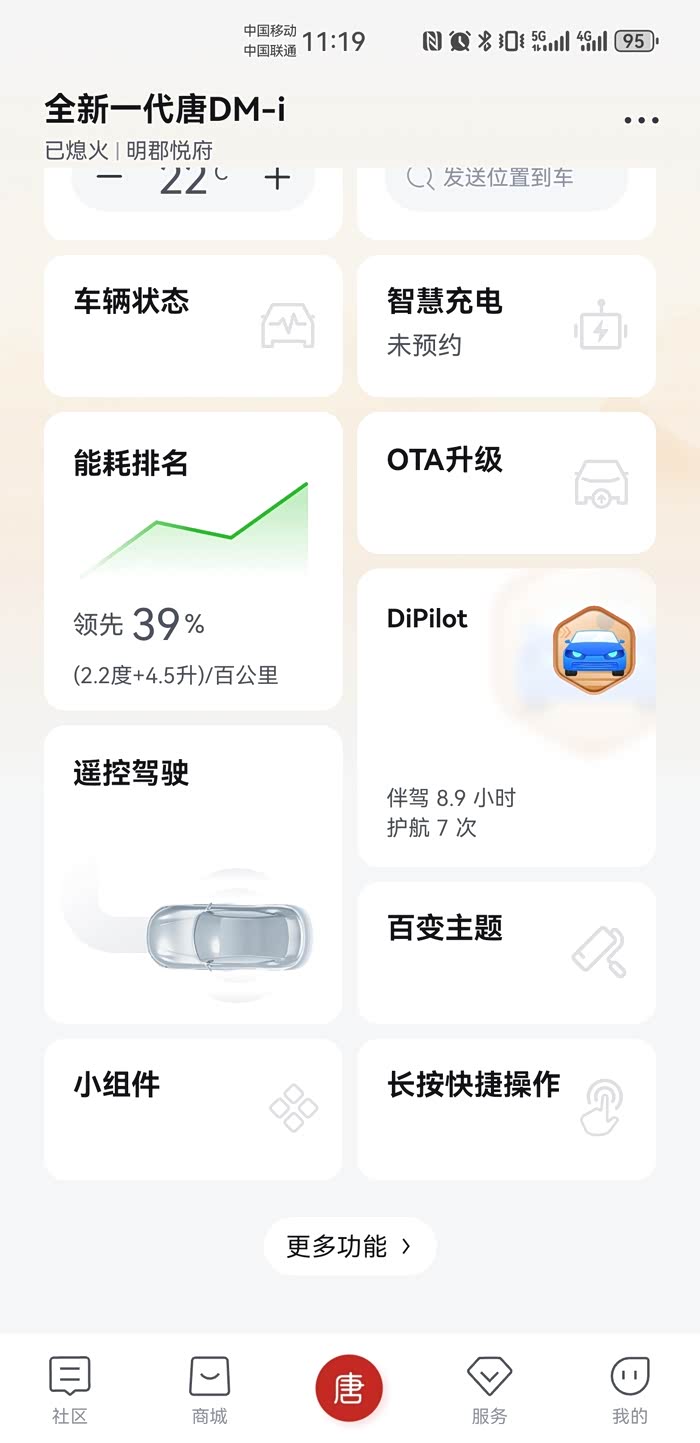
Task: Increase the temperature with the plus button
Action: coord(277,180)
